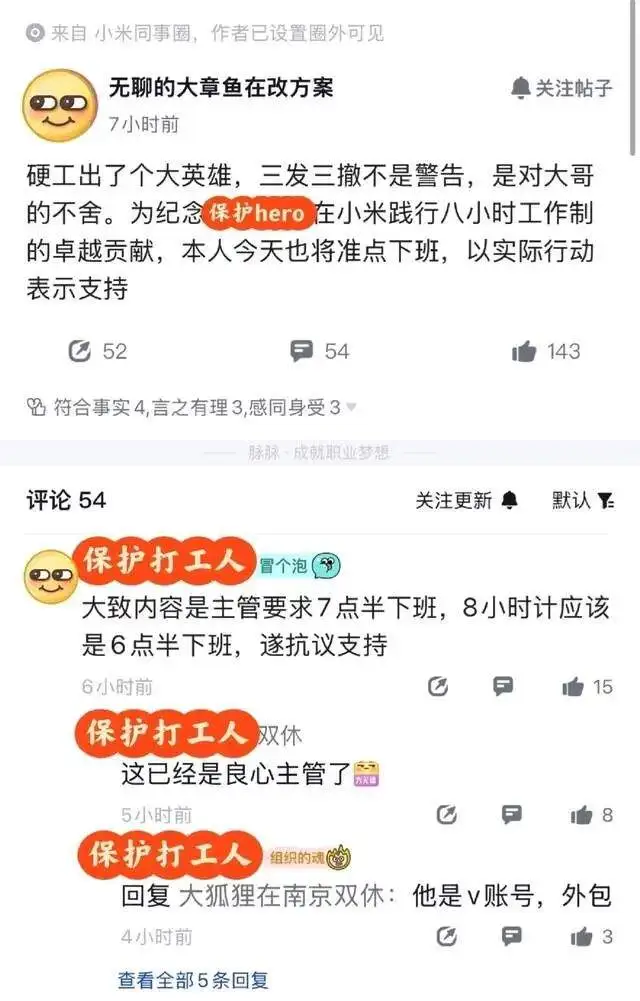640x1001 pixels.
Task: Reply to the 良心主管 comment
Action: tap(511, 815)
